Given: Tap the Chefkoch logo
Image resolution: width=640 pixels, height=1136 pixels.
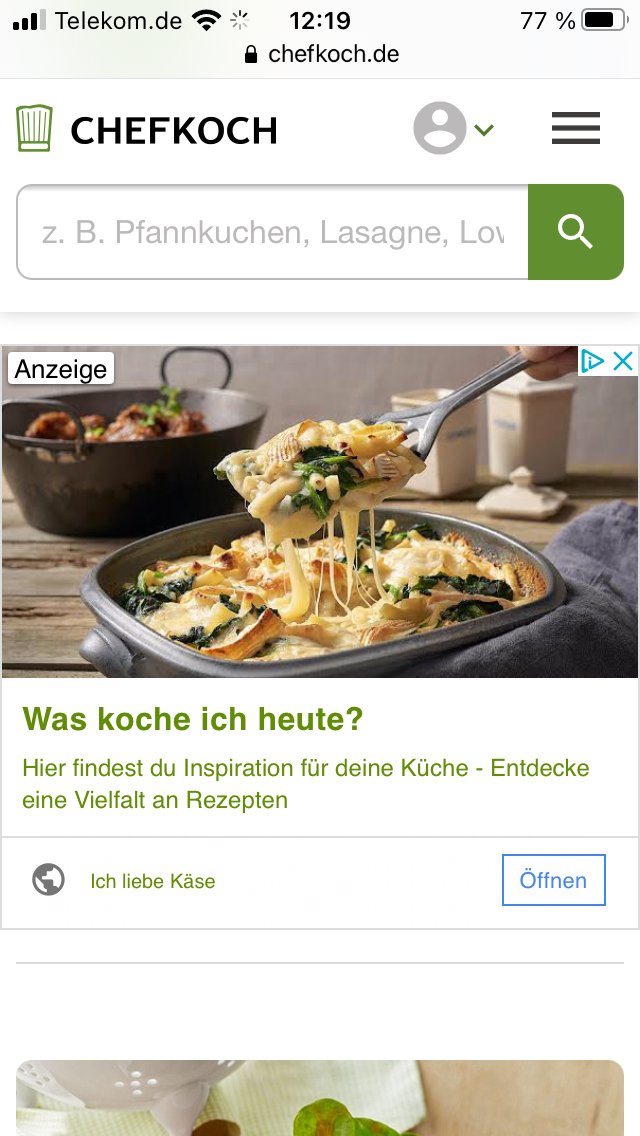Looking at the screenshot, I should pyautogui.click(x=147, y=129).
